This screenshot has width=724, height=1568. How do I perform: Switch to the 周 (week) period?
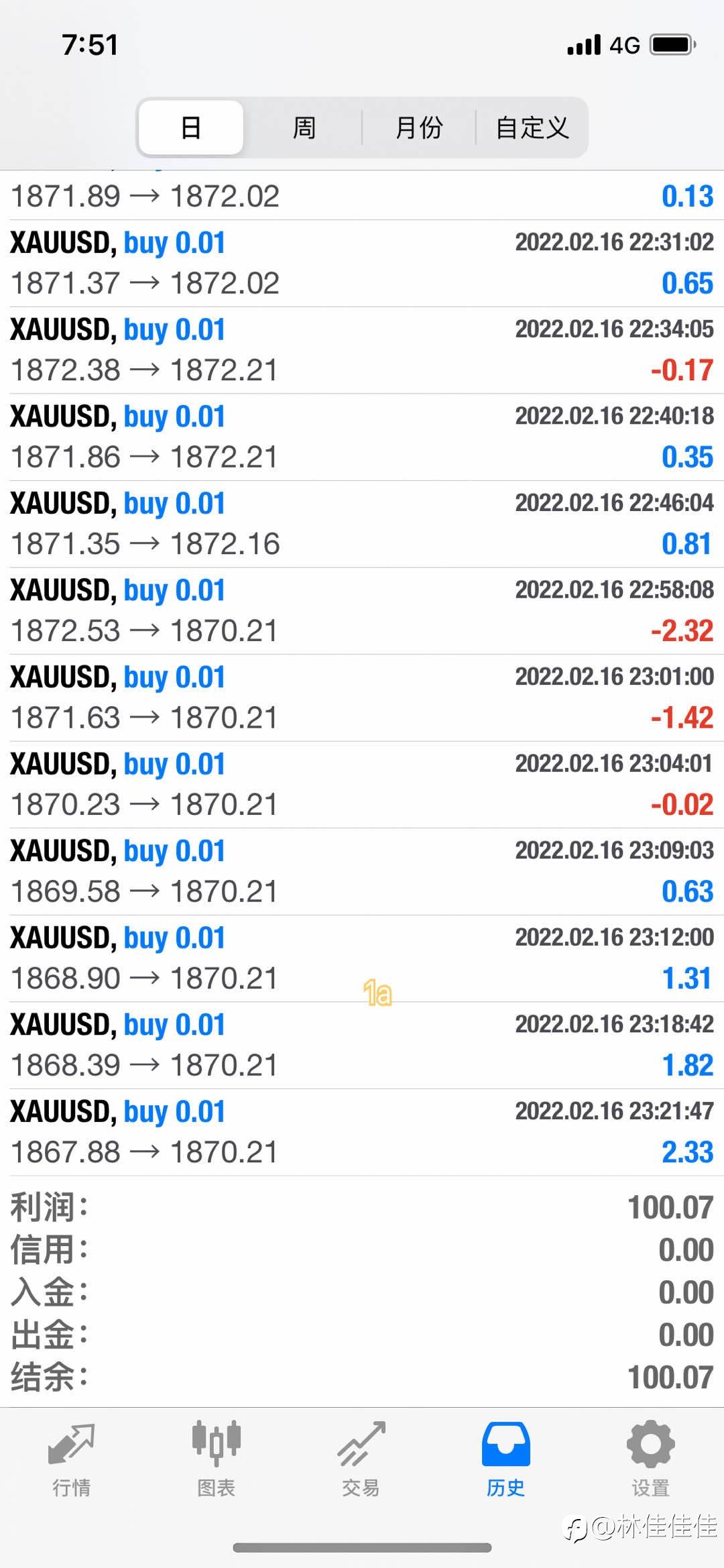(304, 127)
